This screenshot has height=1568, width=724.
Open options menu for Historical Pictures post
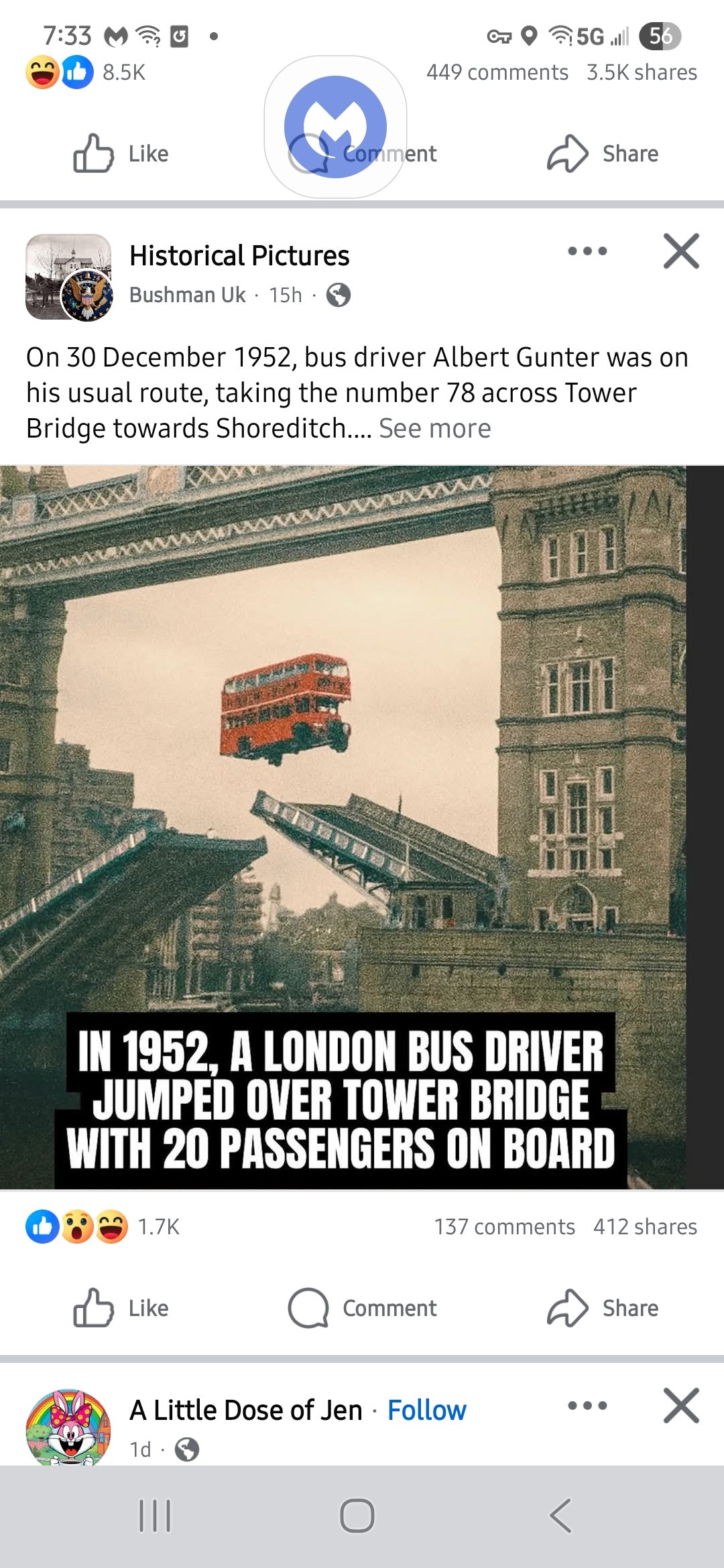pos(587,251)
